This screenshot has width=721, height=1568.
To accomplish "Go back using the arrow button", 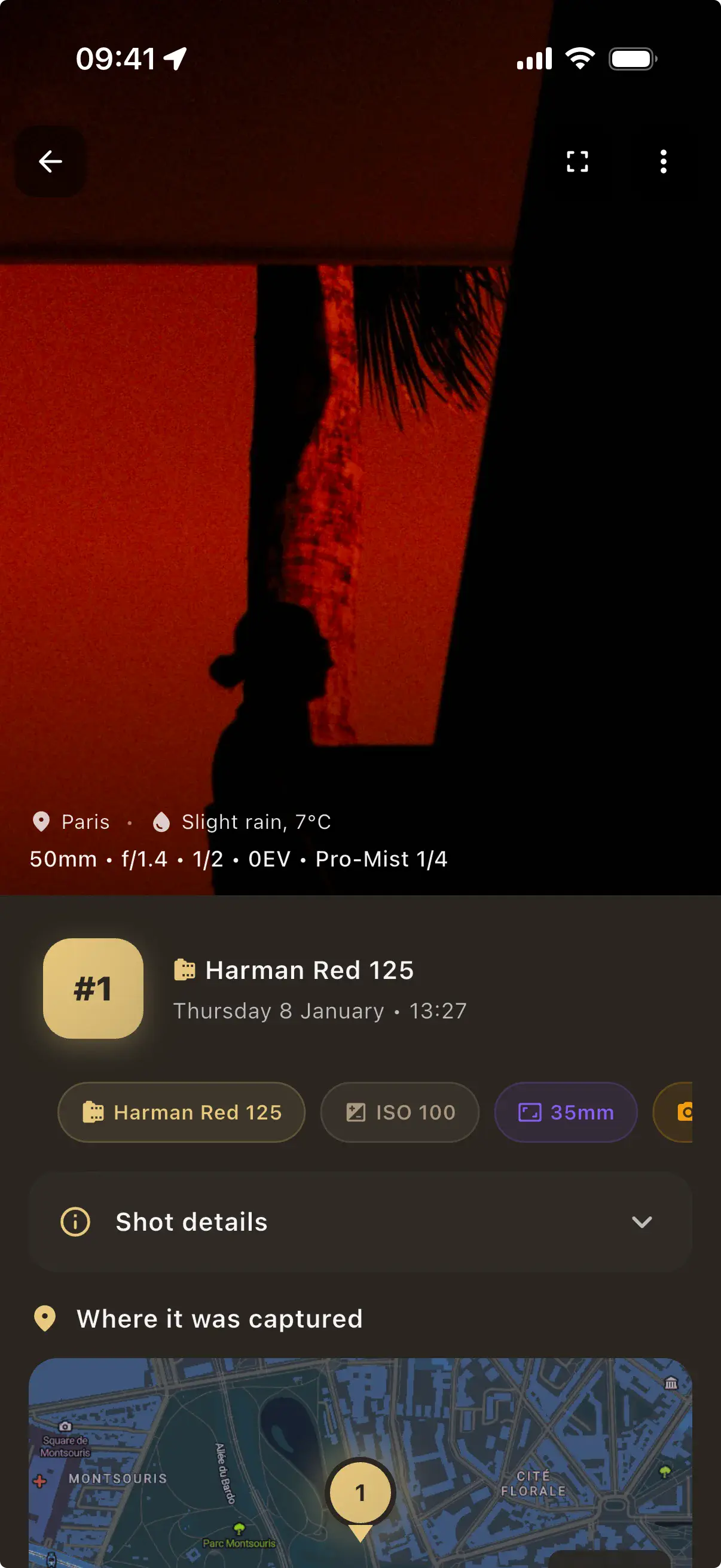I will coord(50,161).
